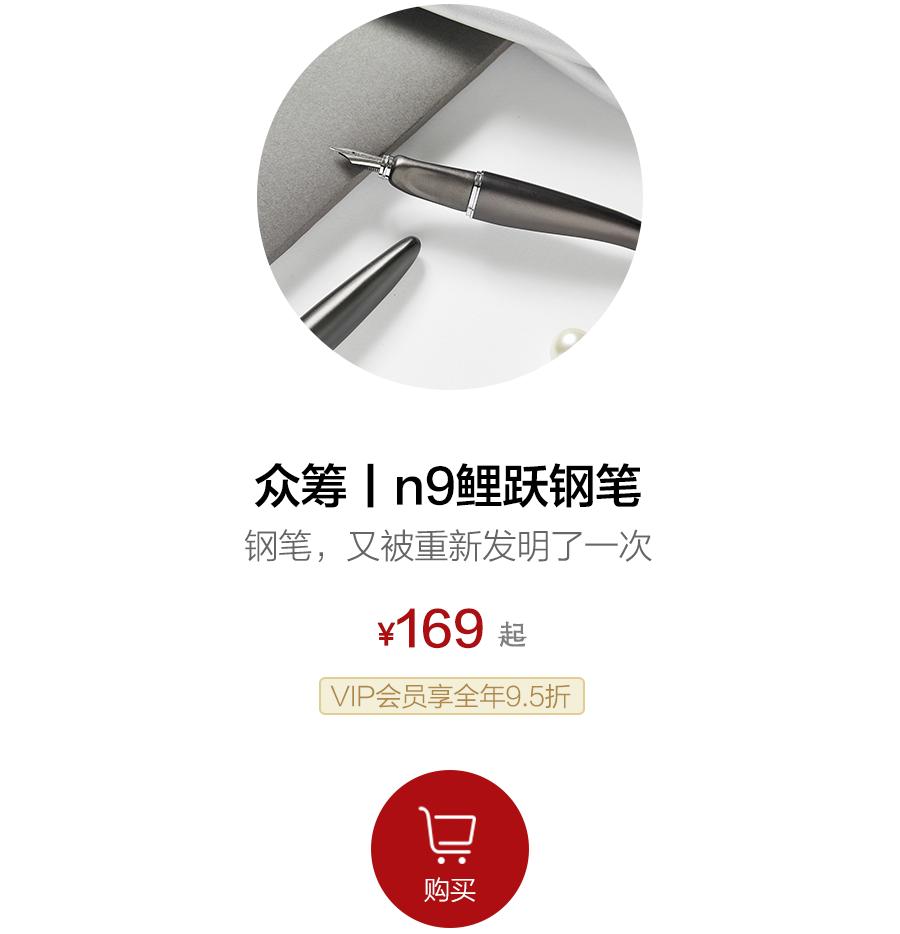The height and width of the screenshot is (934, 900).
Task: Open the pen photo in the circle
Action: point(450,200)
